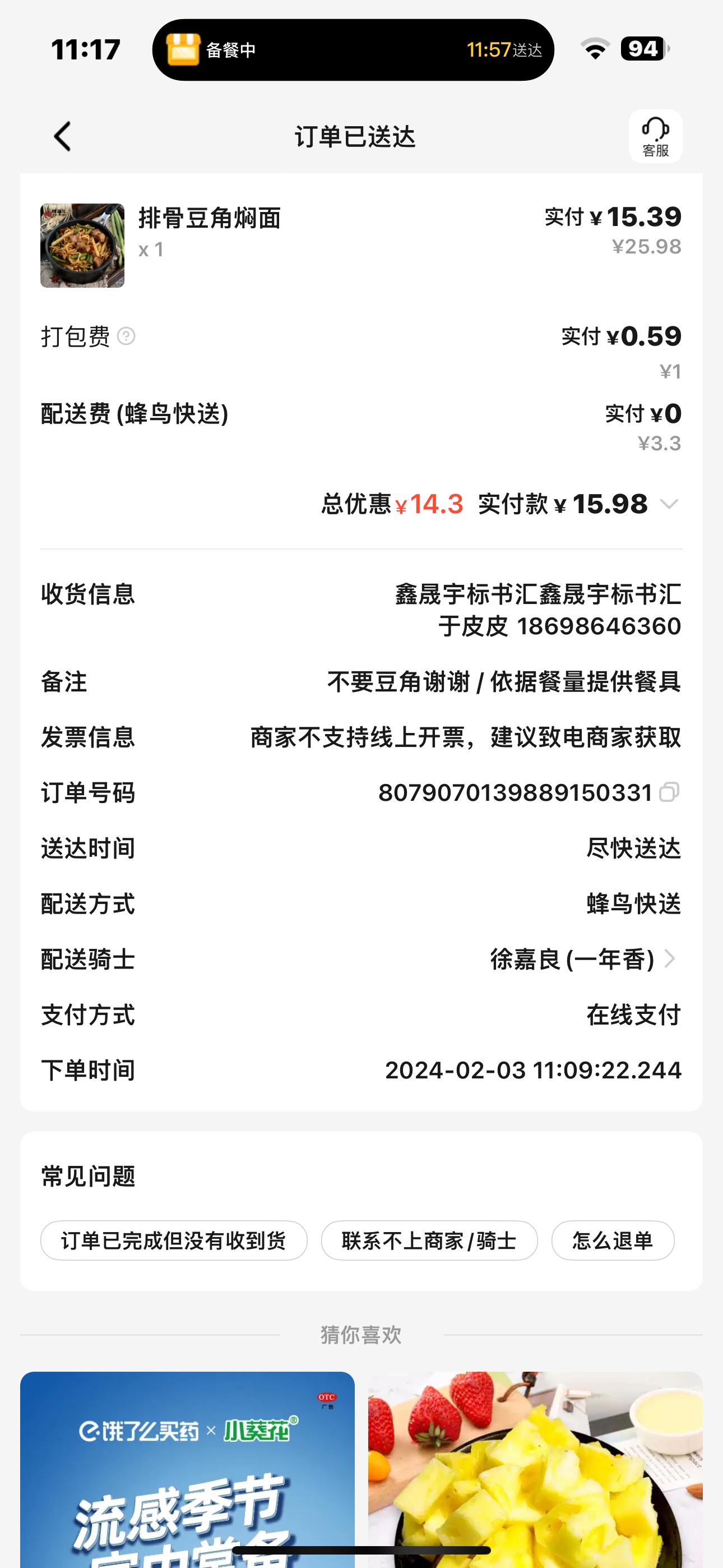
Task: Contact 客服 customer service
Action: click(655, 136)
